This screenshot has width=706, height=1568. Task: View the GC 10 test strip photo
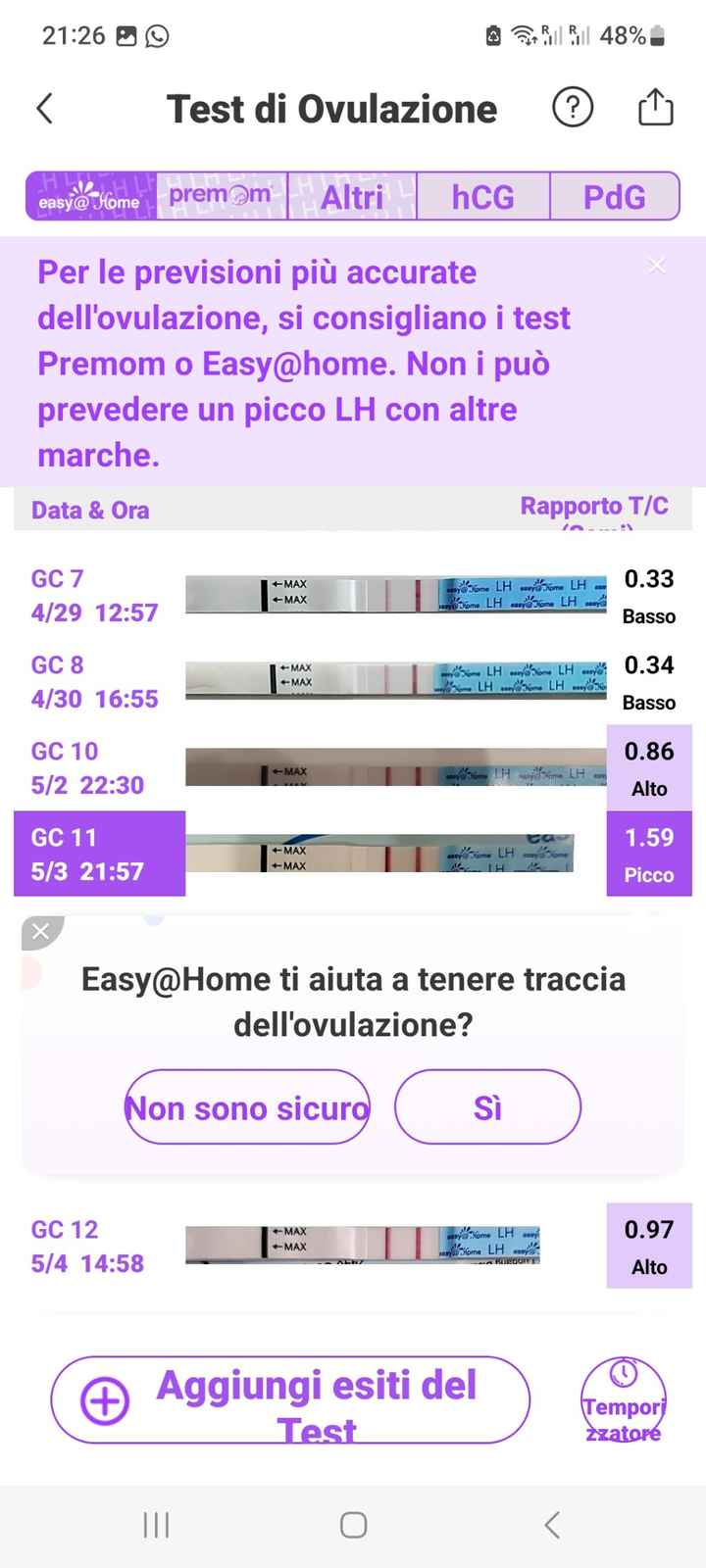(392, 767)
